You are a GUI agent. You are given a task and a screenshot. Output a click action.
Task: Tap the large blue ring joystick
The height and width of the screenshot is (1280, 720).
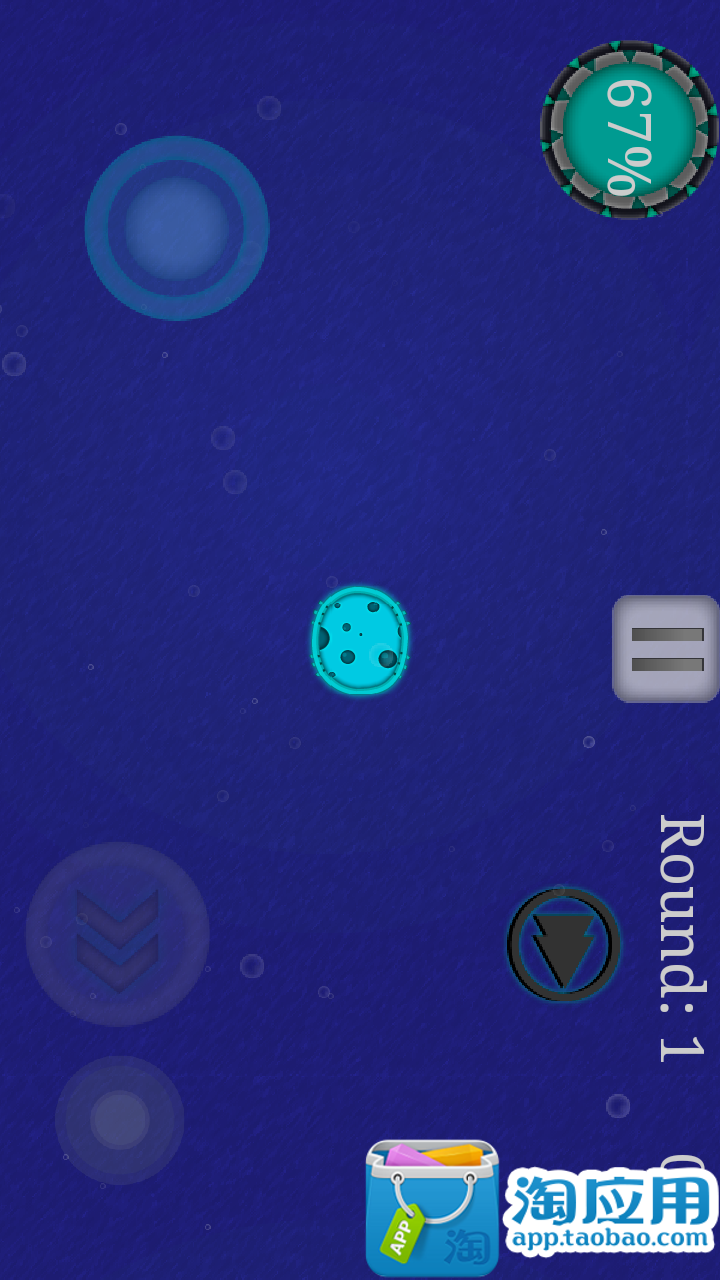click(177, 228)
